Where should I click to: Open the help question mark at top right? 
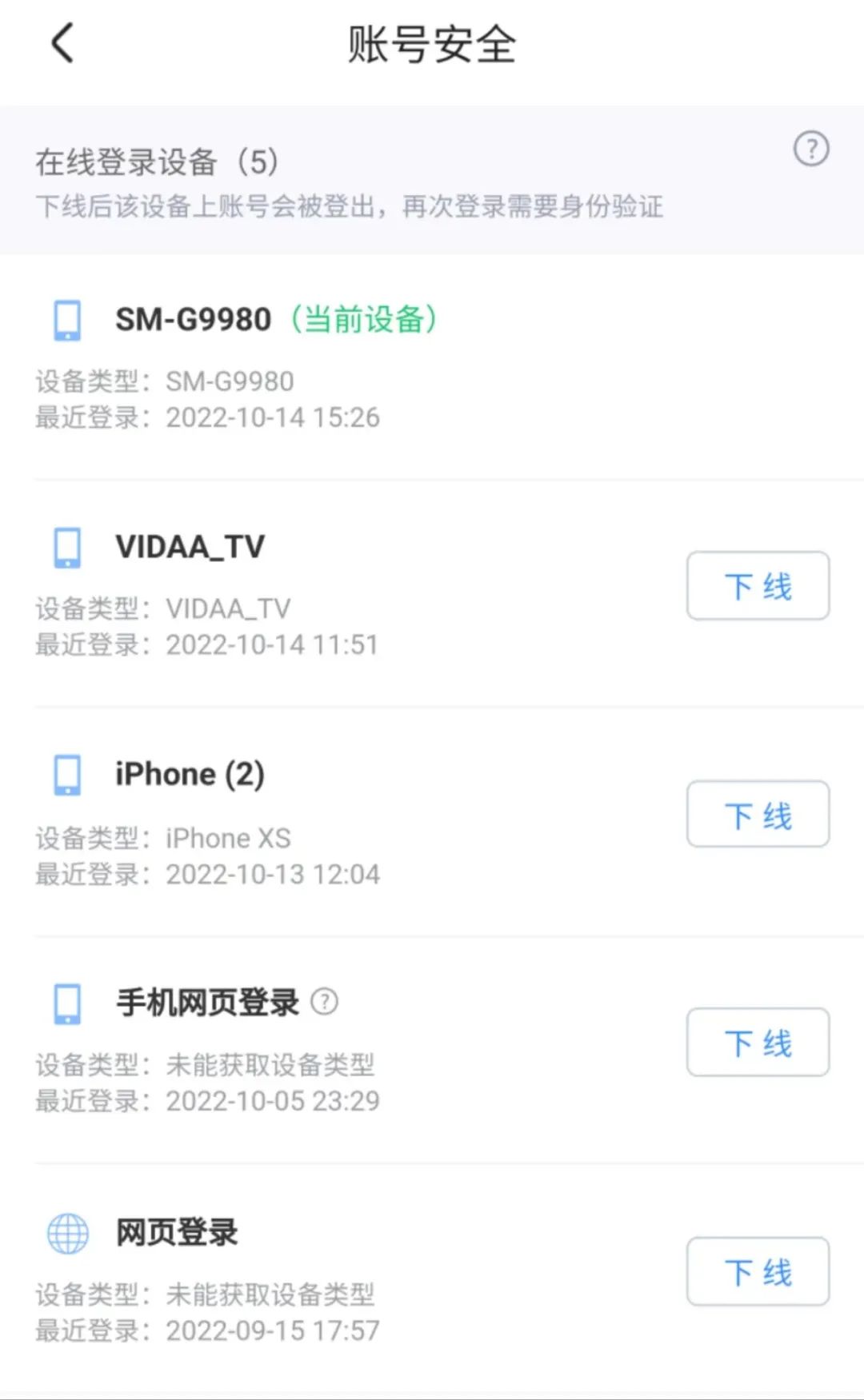(813, 148)
